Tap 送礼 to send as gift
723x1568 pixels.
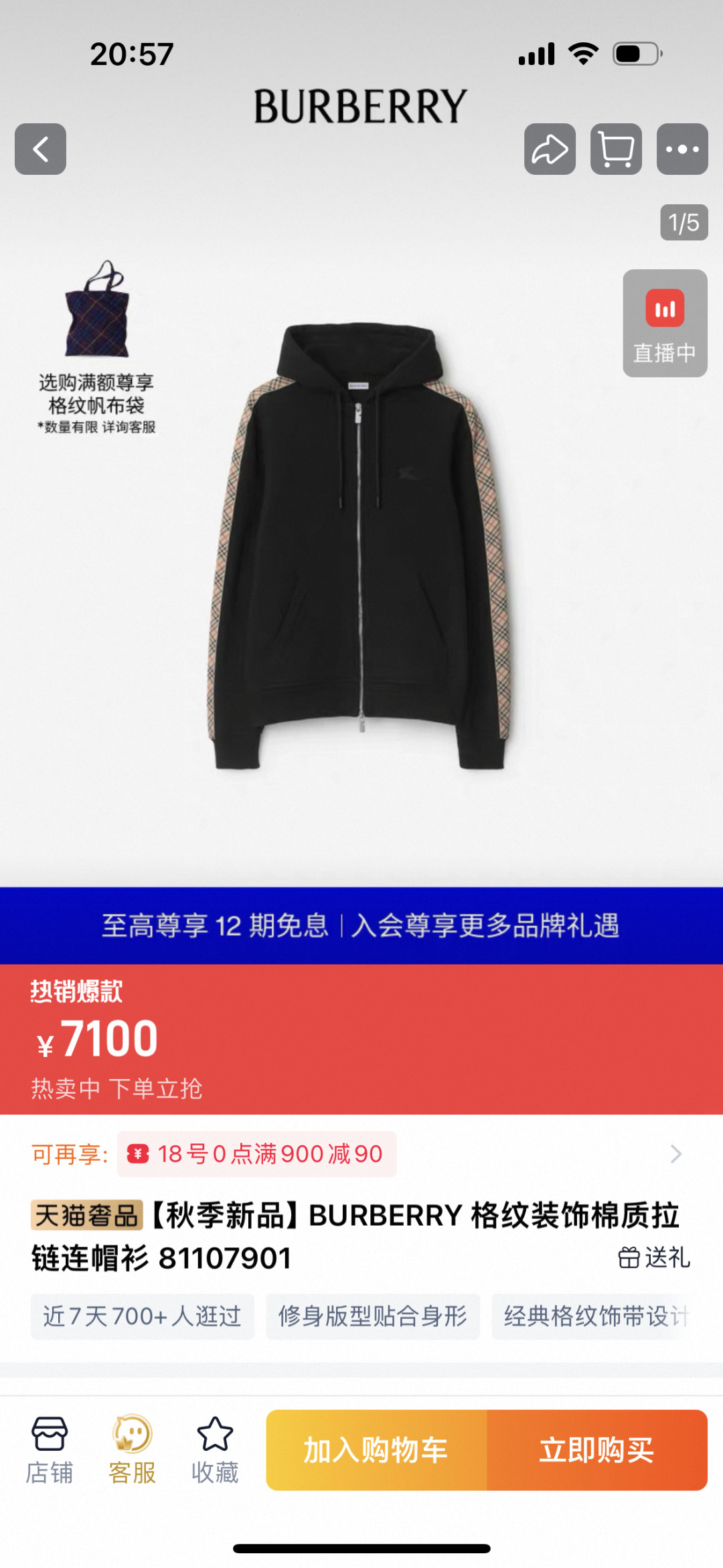tap(653, 1258)
